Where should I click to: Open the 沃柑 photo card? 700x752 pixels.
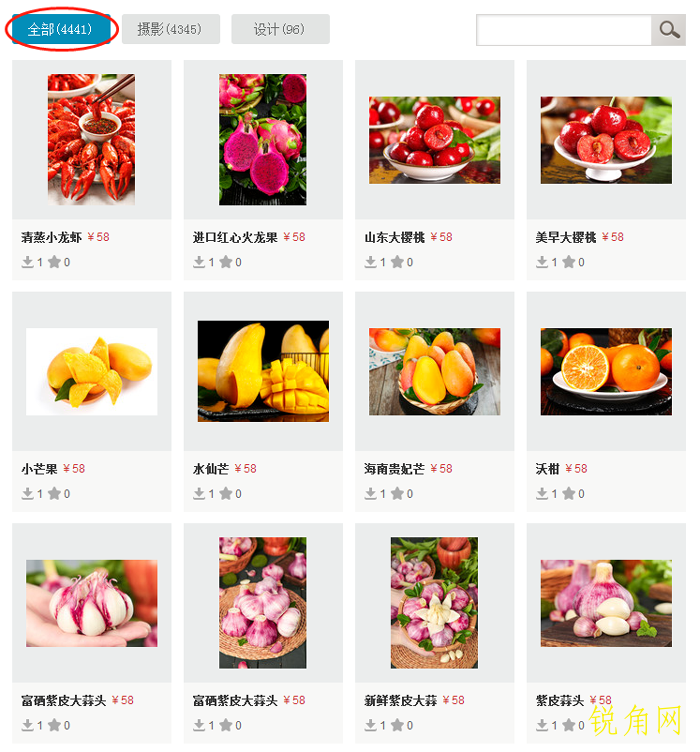(x=606, y=371)
